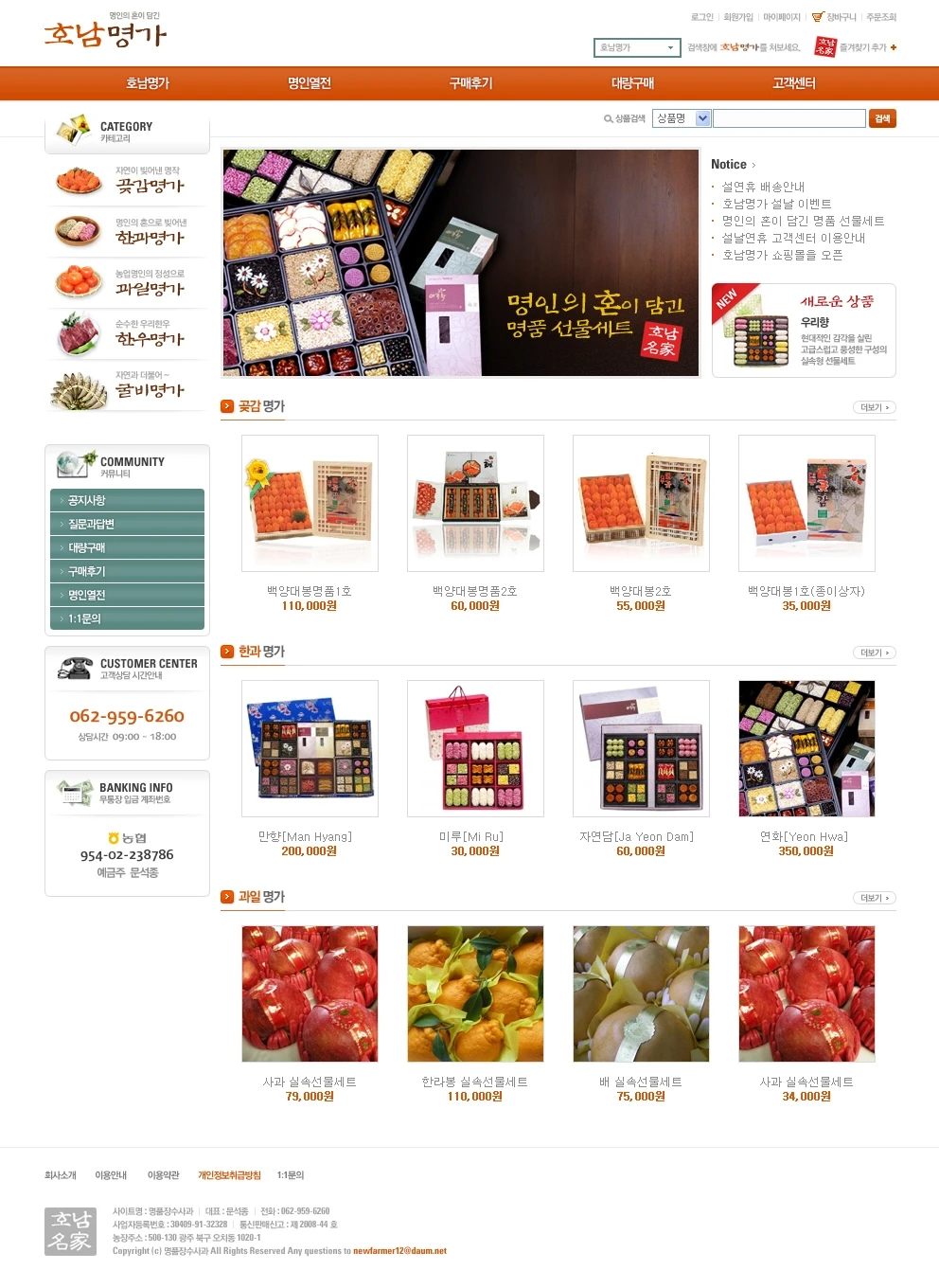Tap the orange 검색 button
939x1288 pixels.
(x=882, y=118)
